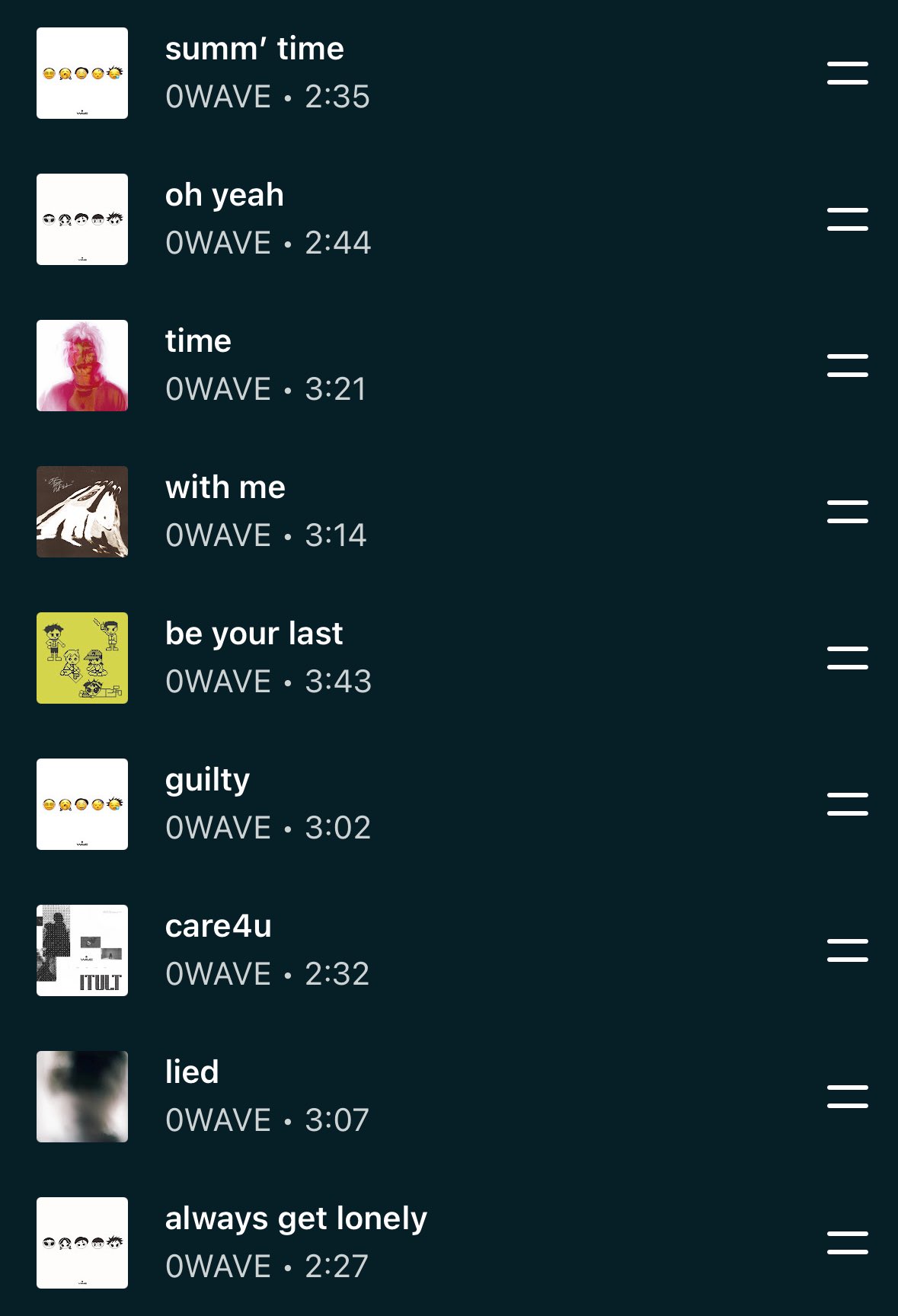The image size is (898, 1316).
Task: Tap the reorder handle beside oh yeah
Action: [x=847, y=219]
